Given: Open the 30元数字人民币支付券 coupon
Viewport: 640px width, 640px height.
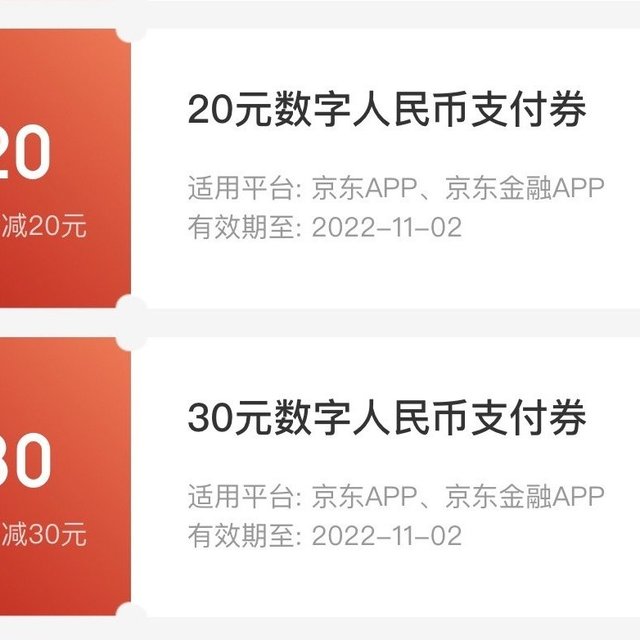Looking at the screenshot, I should [386, 420].
